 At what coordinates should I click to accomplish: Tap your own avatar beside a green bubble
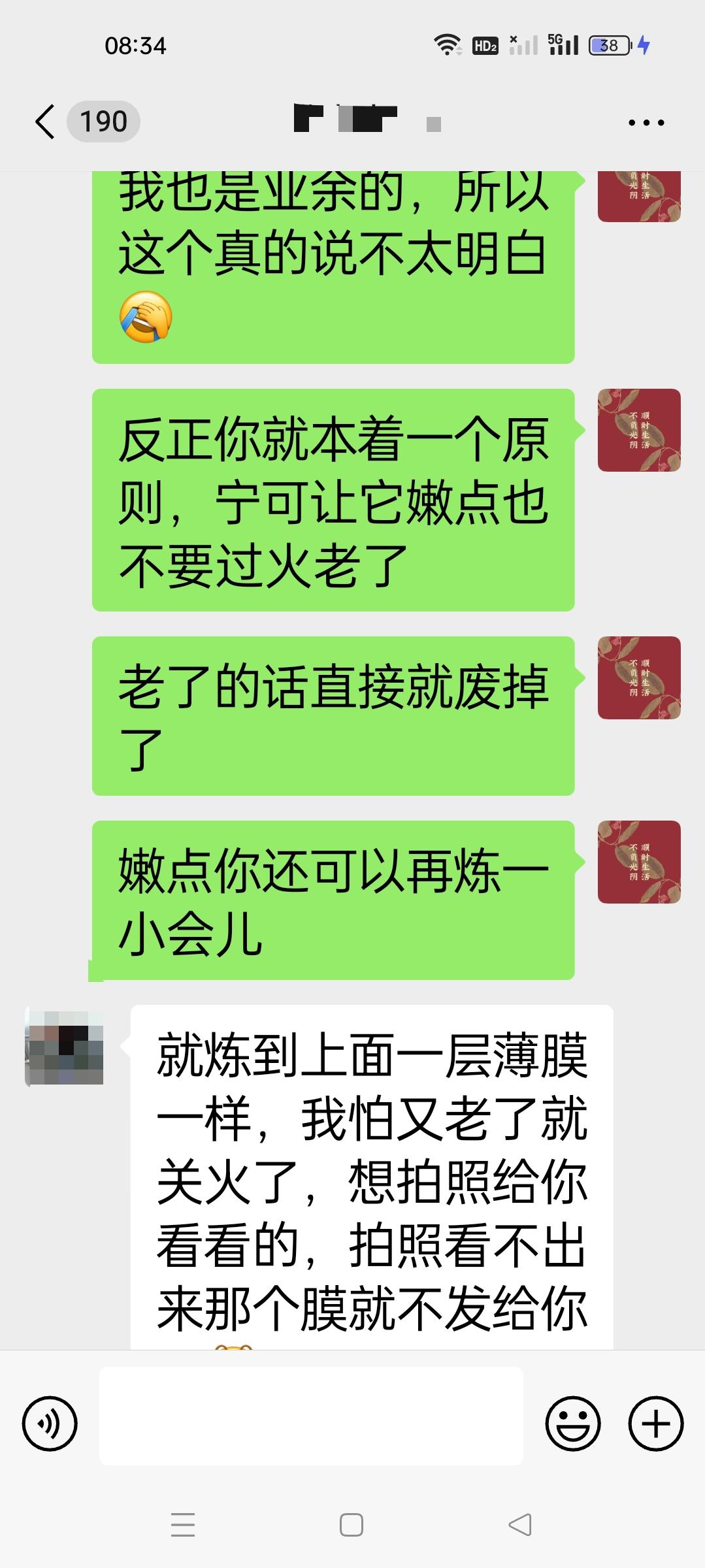click(638, 430)
